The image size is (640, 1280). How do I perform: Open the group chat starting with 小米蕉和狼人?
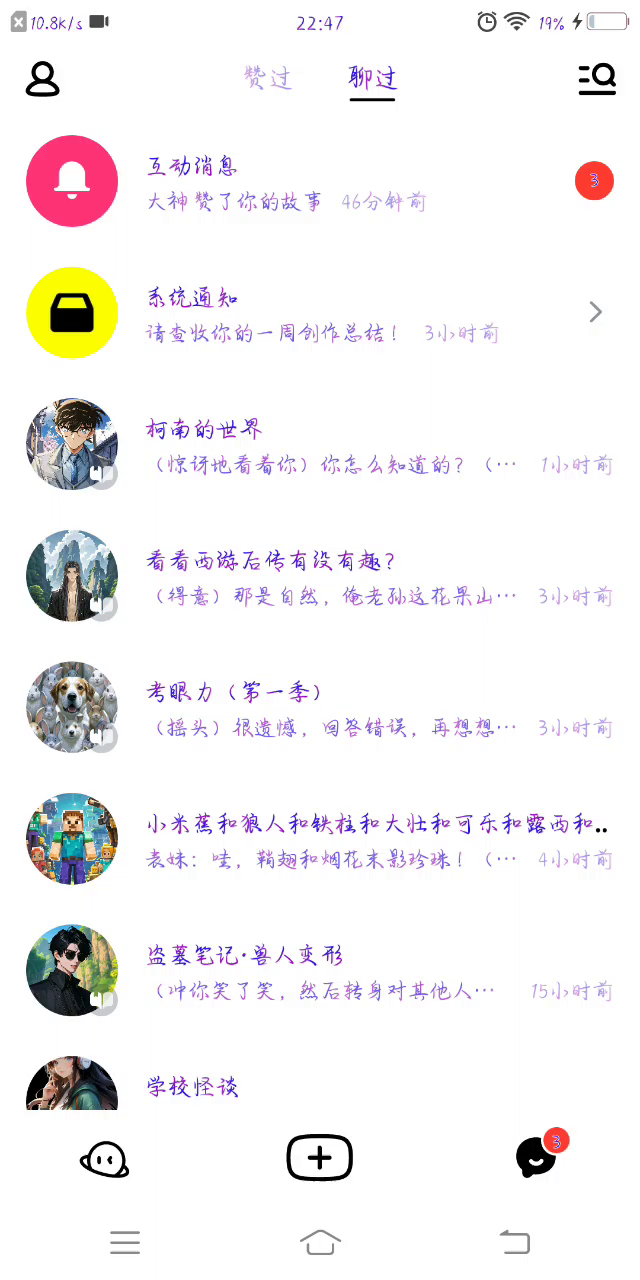tap(320, 840)
